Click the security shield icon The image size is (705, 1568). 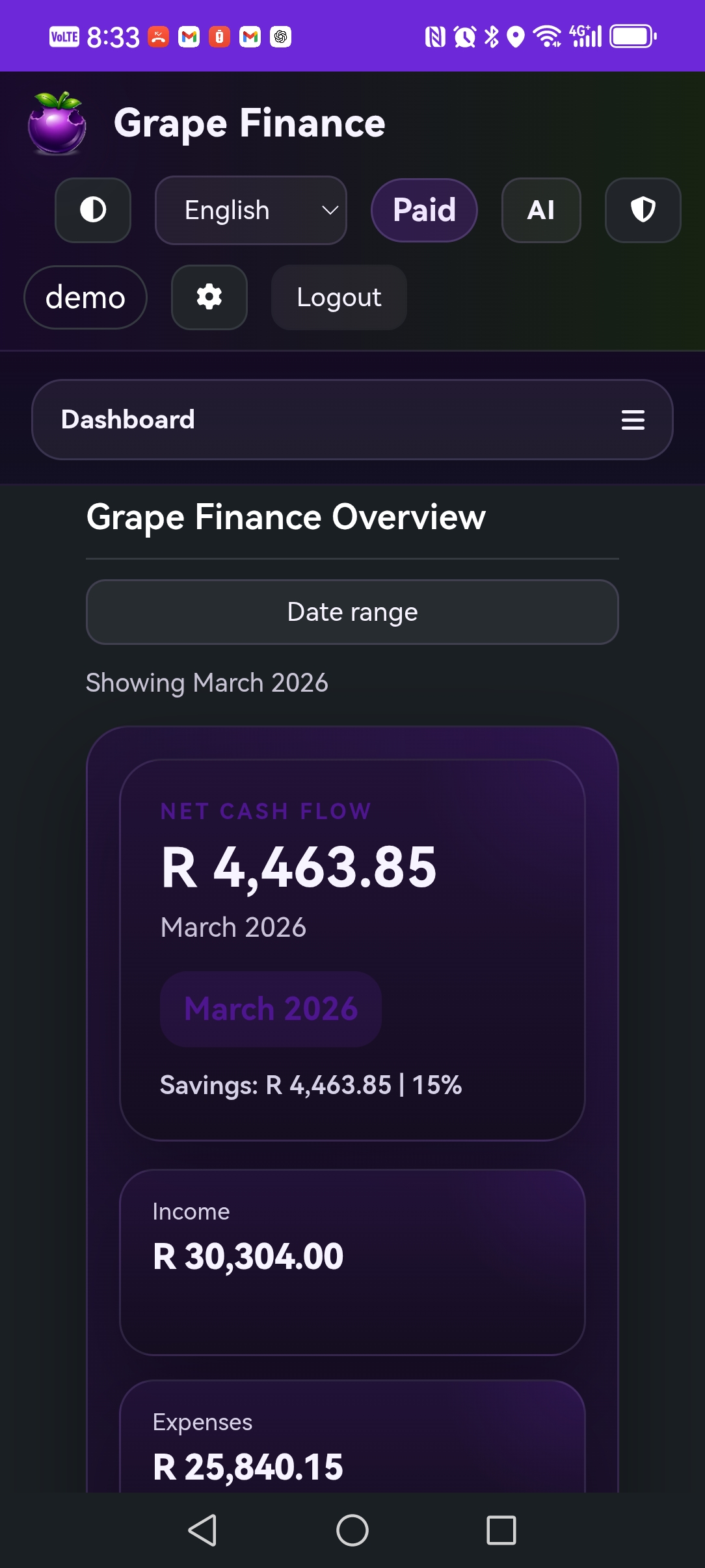point(643,210)
